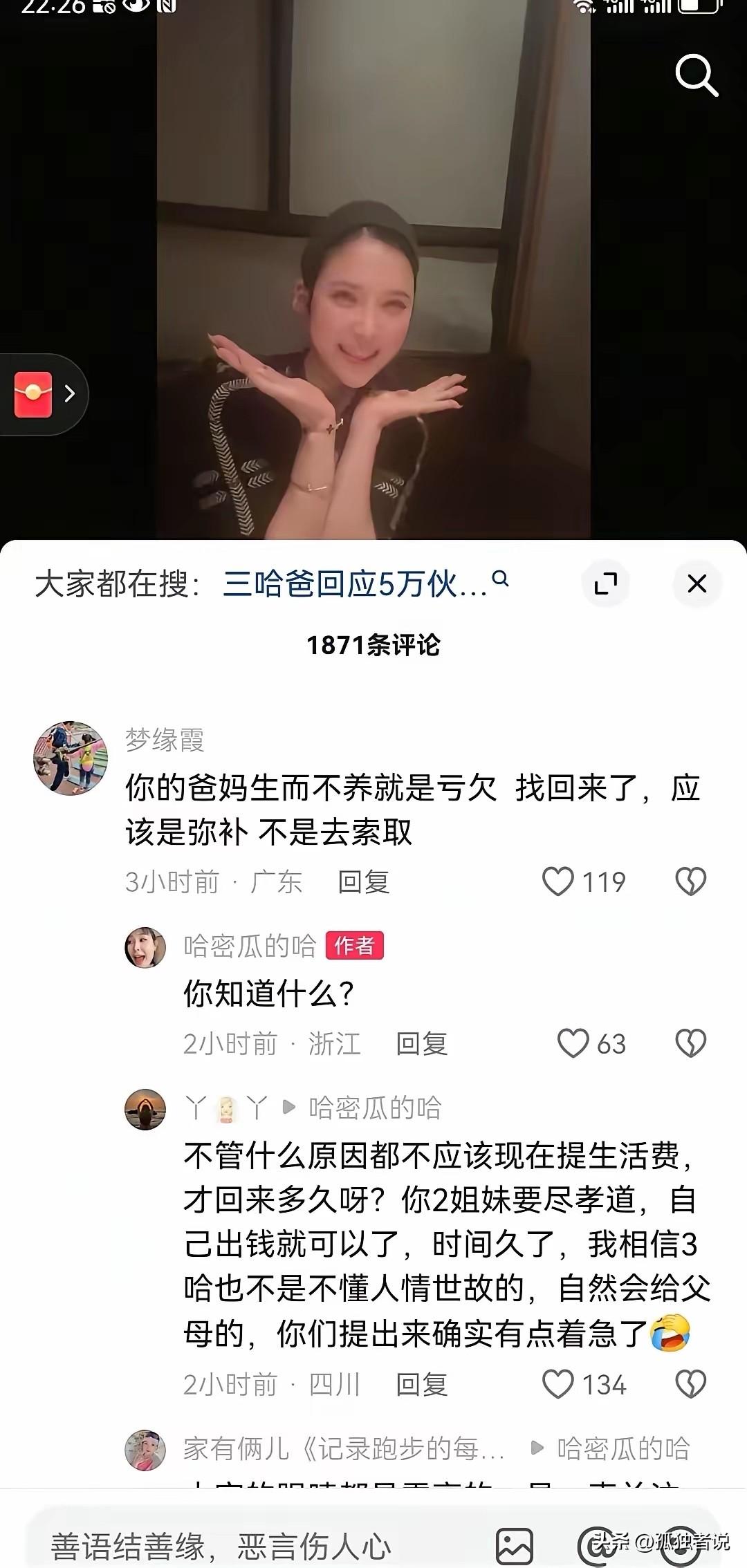Expand the comments panel to full screen
This screenshot has width=747, height=1568.
pos(606,584)
